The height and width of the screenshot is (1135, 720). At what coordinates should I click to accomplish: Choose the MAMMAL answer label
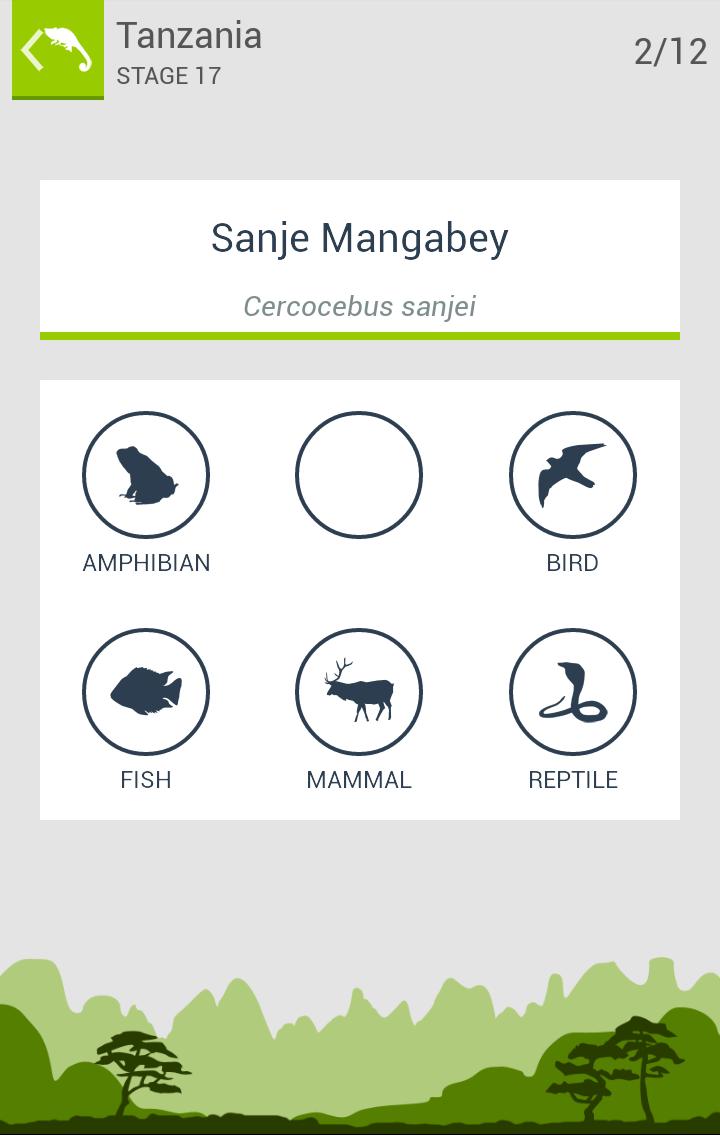pos(359,779)
